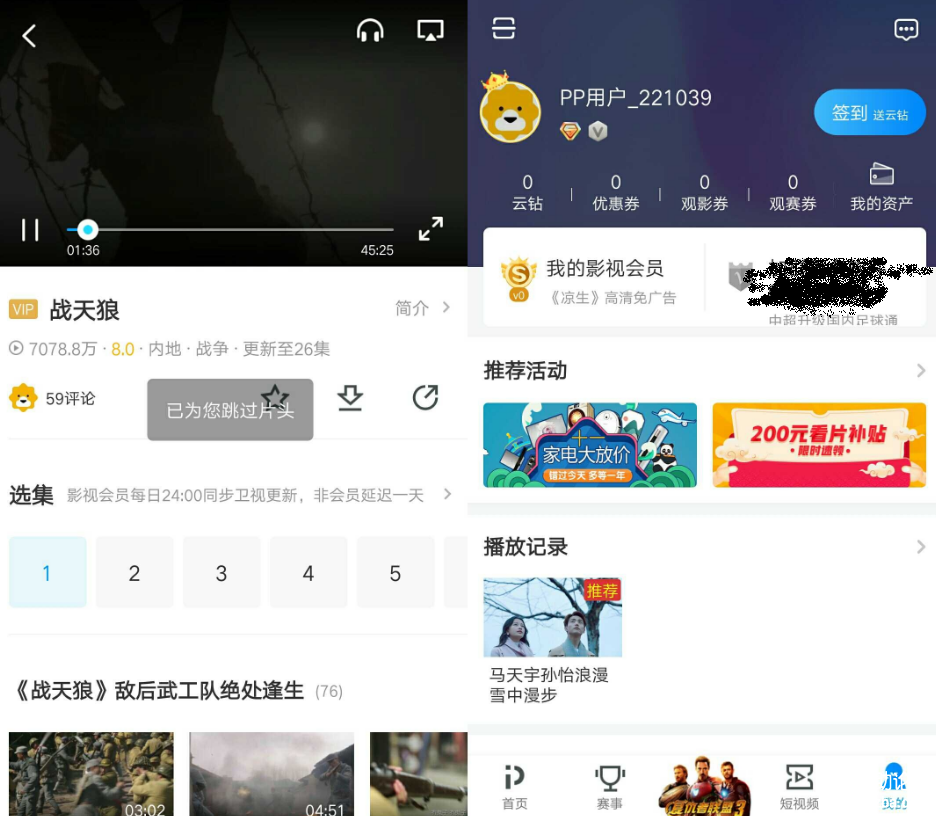Open 我的资产 wallet

tap(881, 187)
